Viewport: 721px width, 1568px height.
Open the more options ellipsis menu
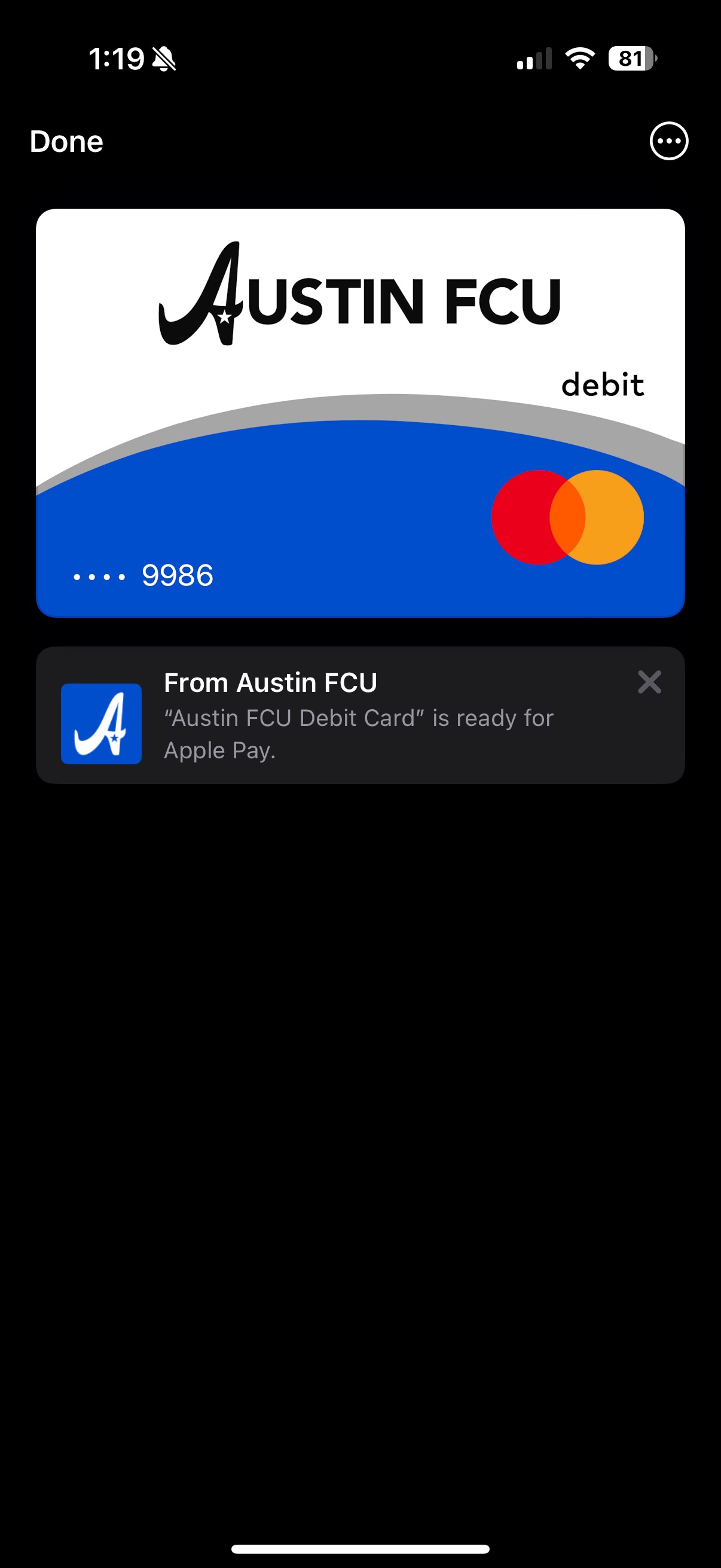click(668, 141)
